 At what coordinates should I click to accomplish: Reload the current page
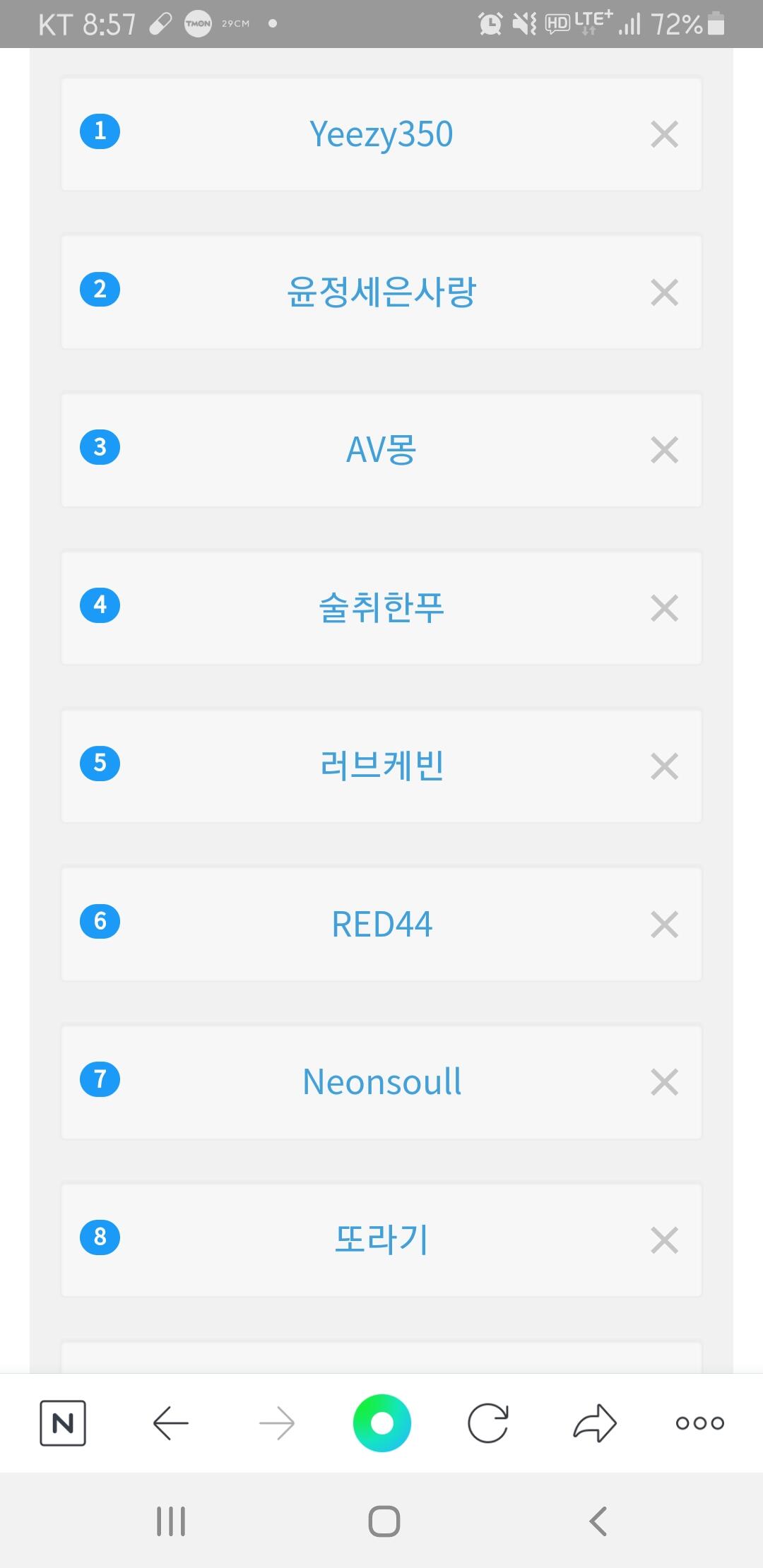487,1423
